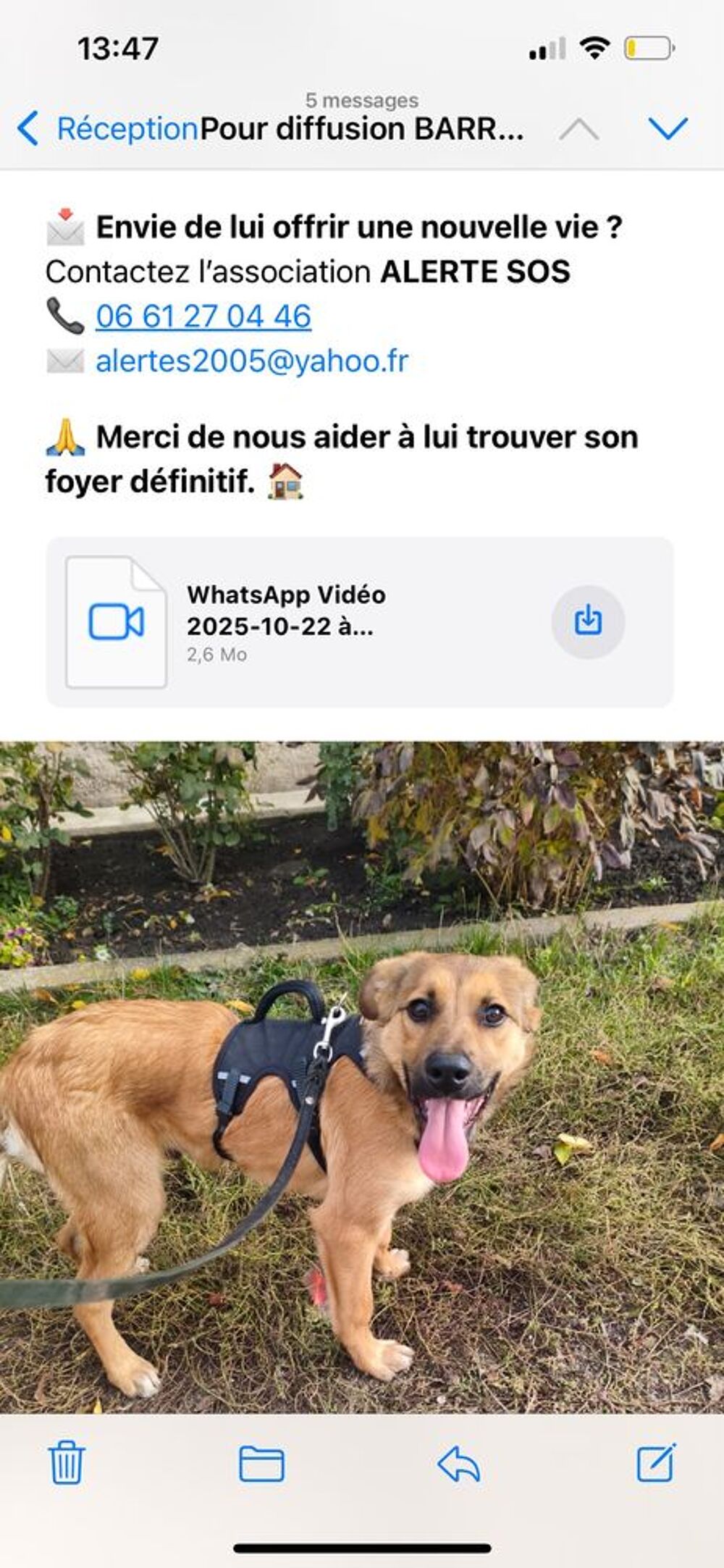Image resolution: width=724 pixels, height=1568 pixels.
Task: Open the WhatsApp Vidéo attachment card
Action: point(360,622)
